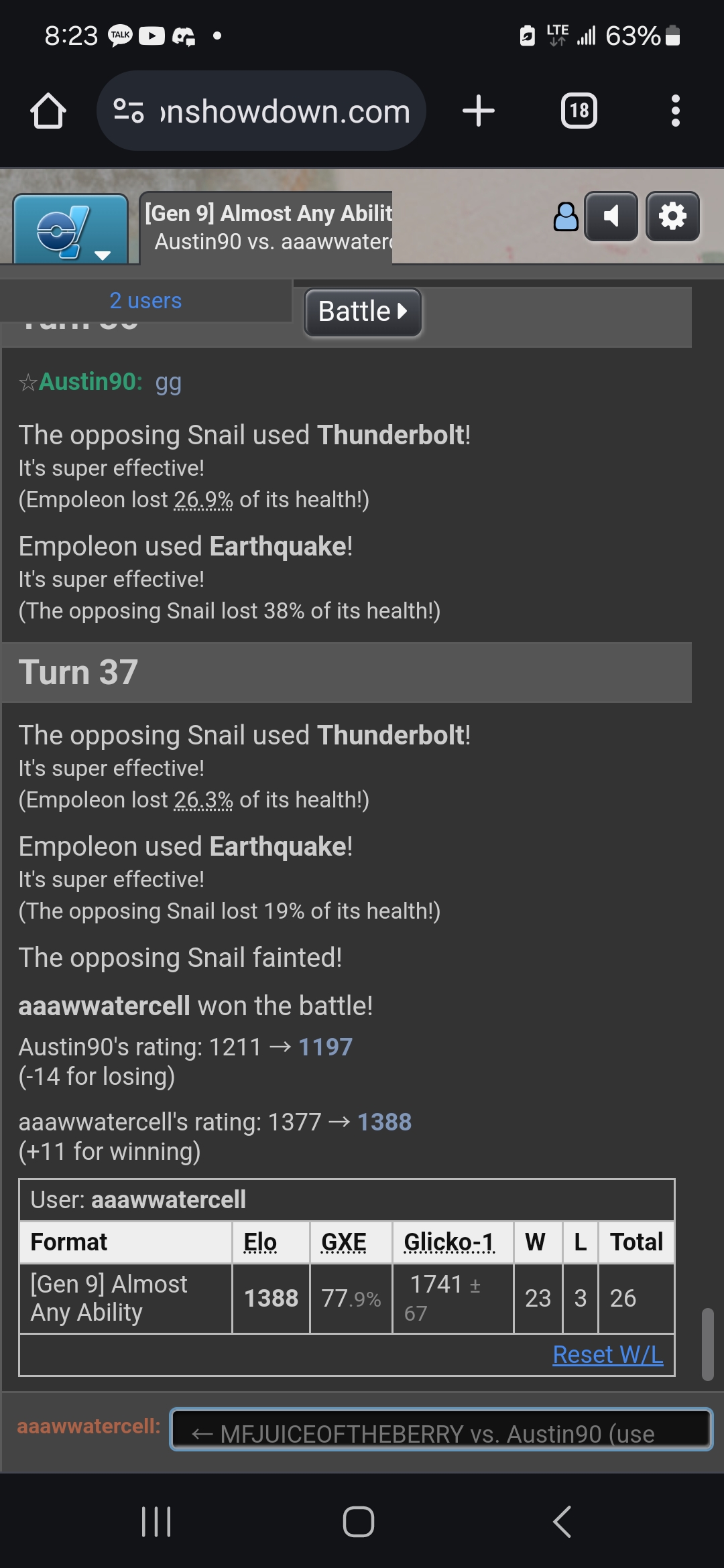Open the settings gear options
Image resolution: width=724 pixels, height=1568 pixels.
(673, 216)
